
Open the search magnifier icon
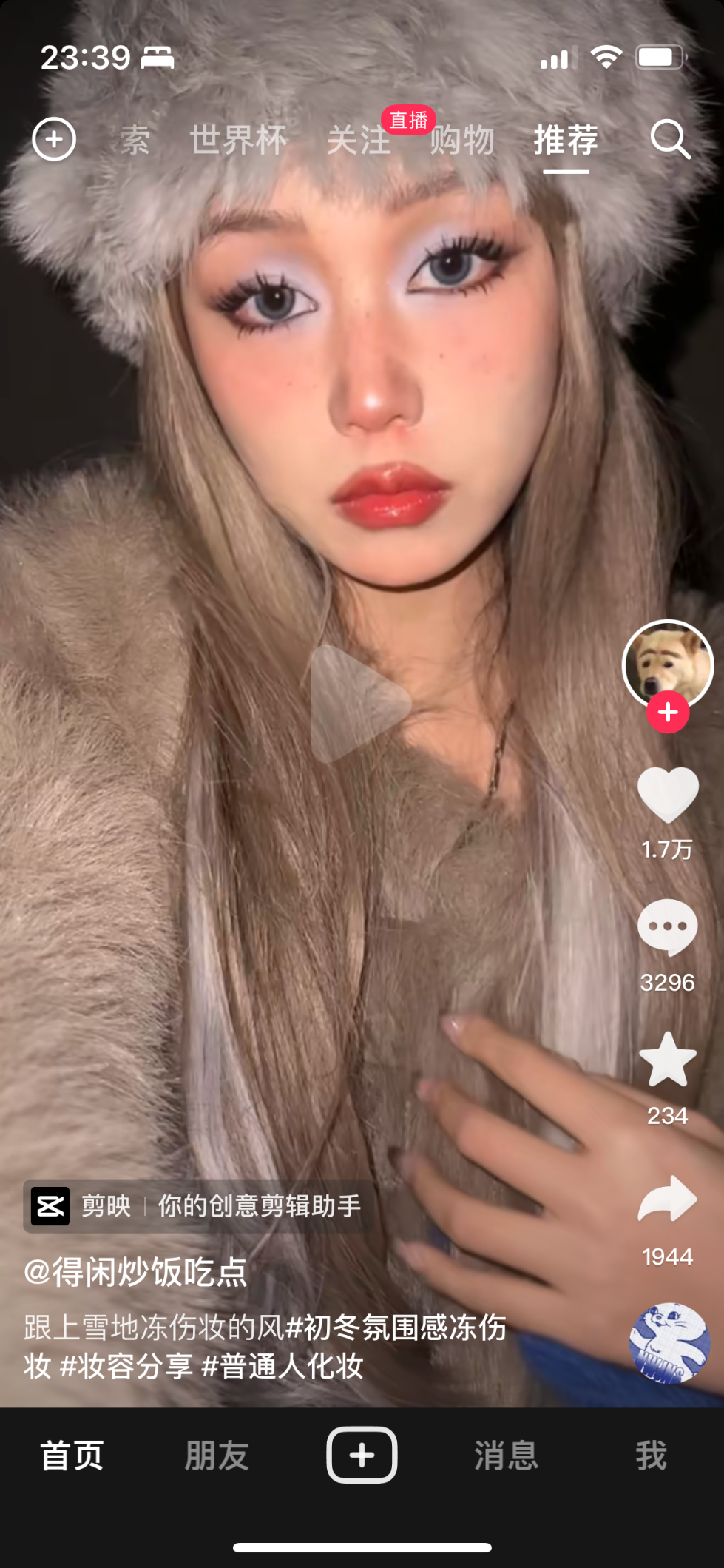tap(670, 140)
